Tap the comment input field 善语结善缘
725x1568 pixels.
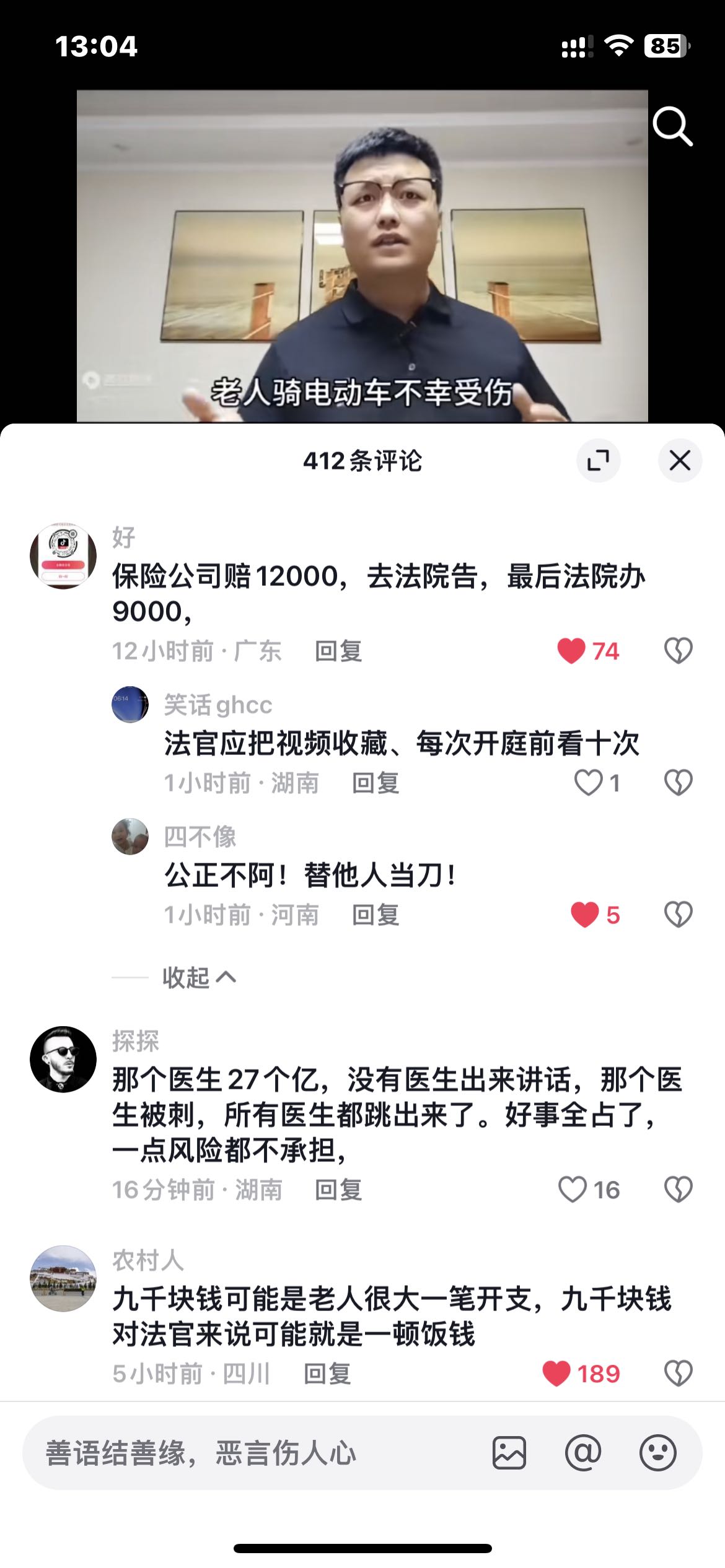pos(248,1453)
